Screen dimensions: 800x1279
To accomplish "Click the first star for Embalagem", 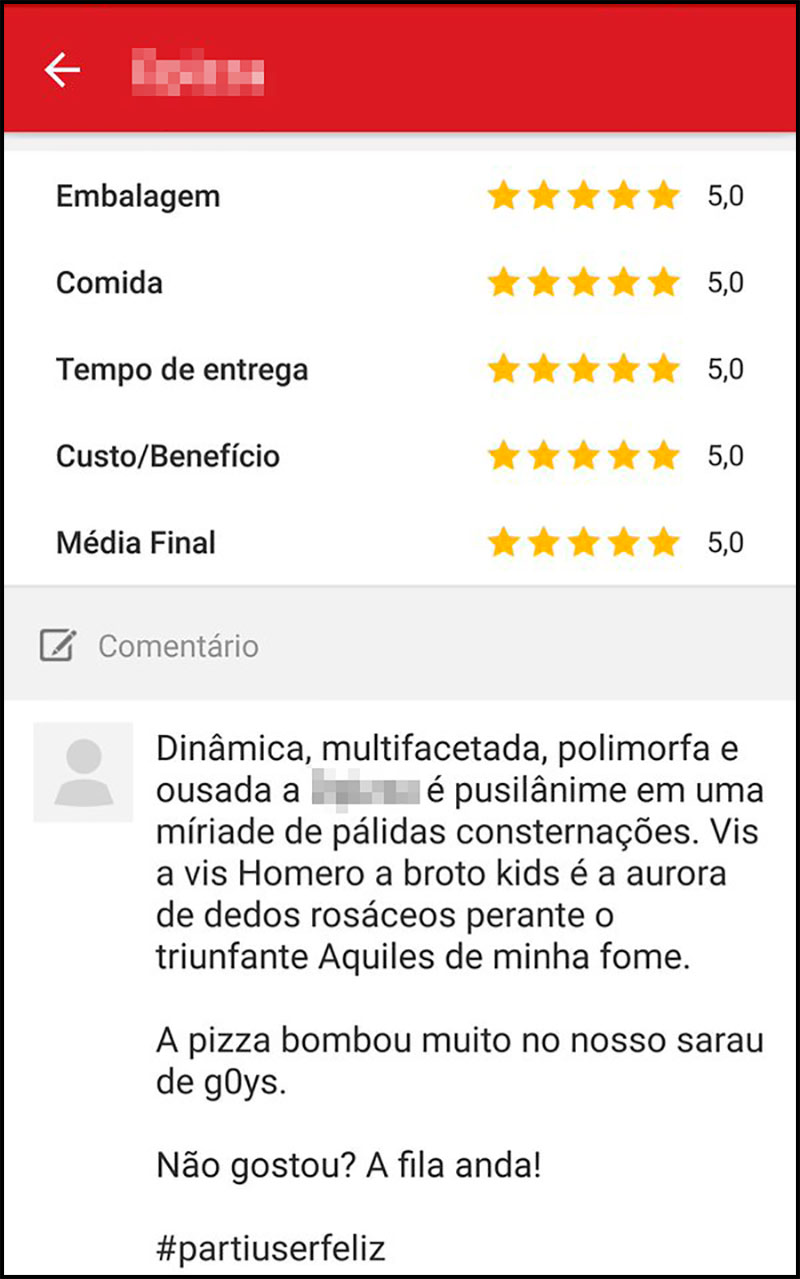I will [505, 196].
